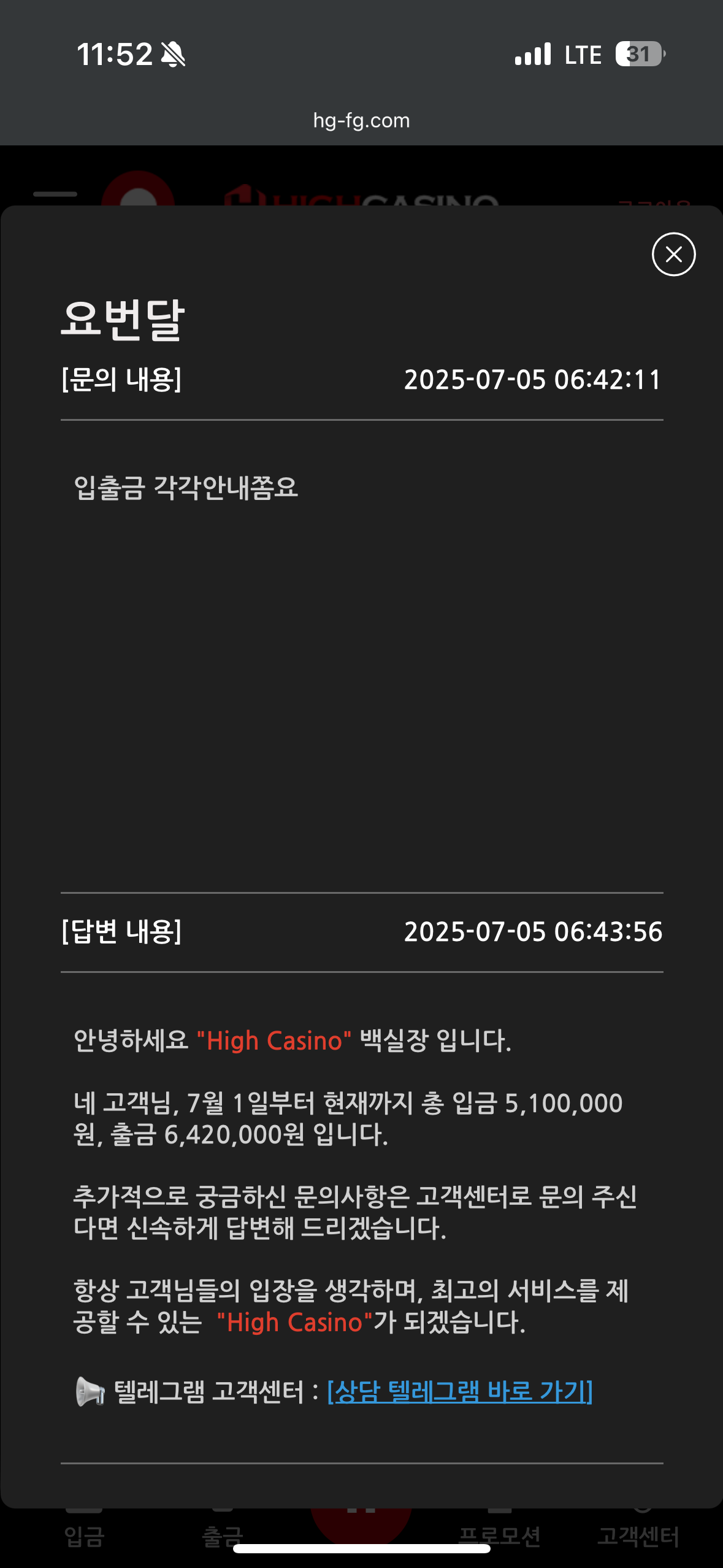Tap the hg-fg.com address bar
This screenshot has height=1568, width=723.
tap(361, 120)
